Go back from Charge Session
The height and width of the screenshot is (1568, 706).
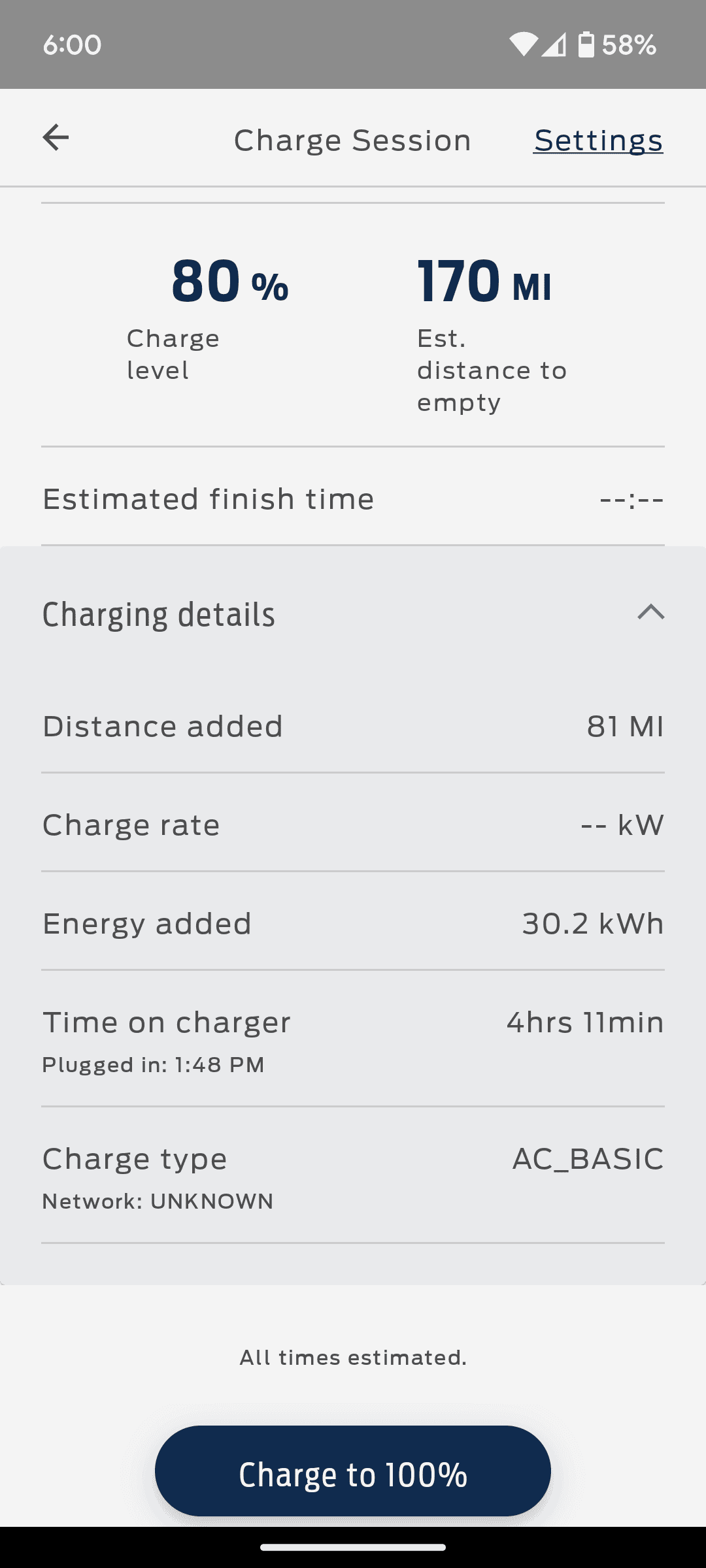(56, 138)
